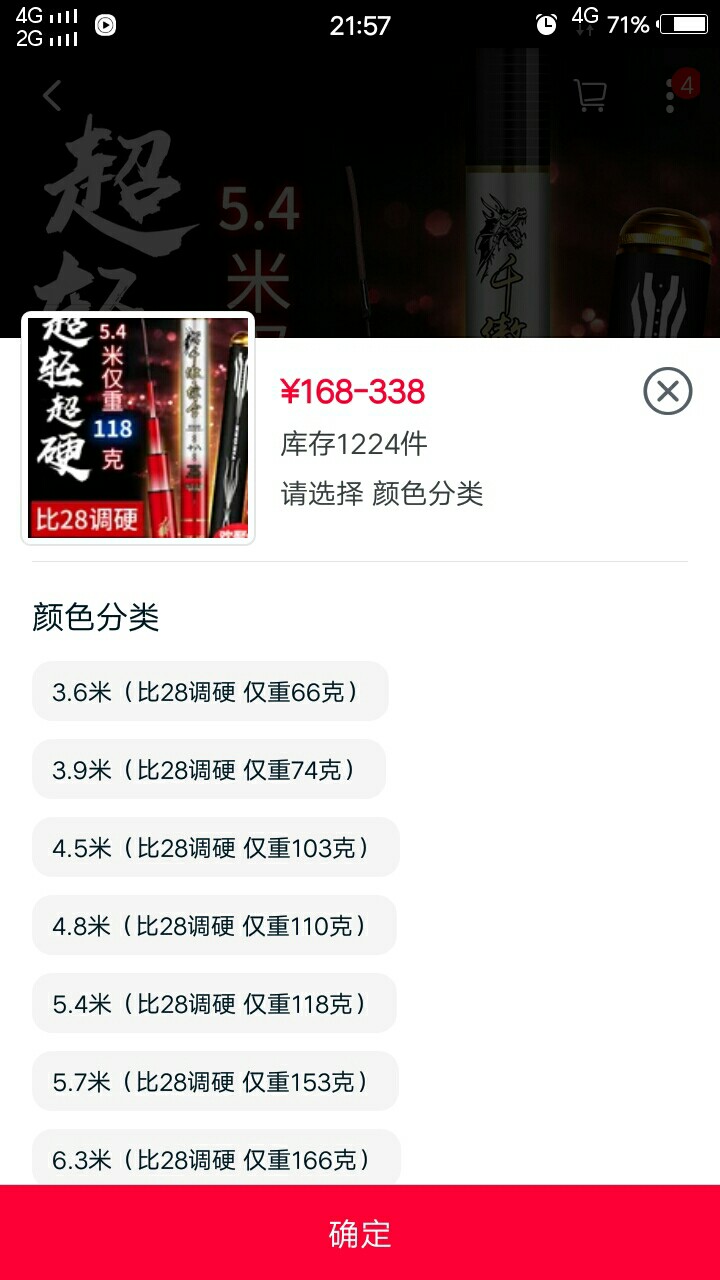Enlarge the product thumbnail image
The width and height of the screenshot is (720, 1280).
[138, 428]
